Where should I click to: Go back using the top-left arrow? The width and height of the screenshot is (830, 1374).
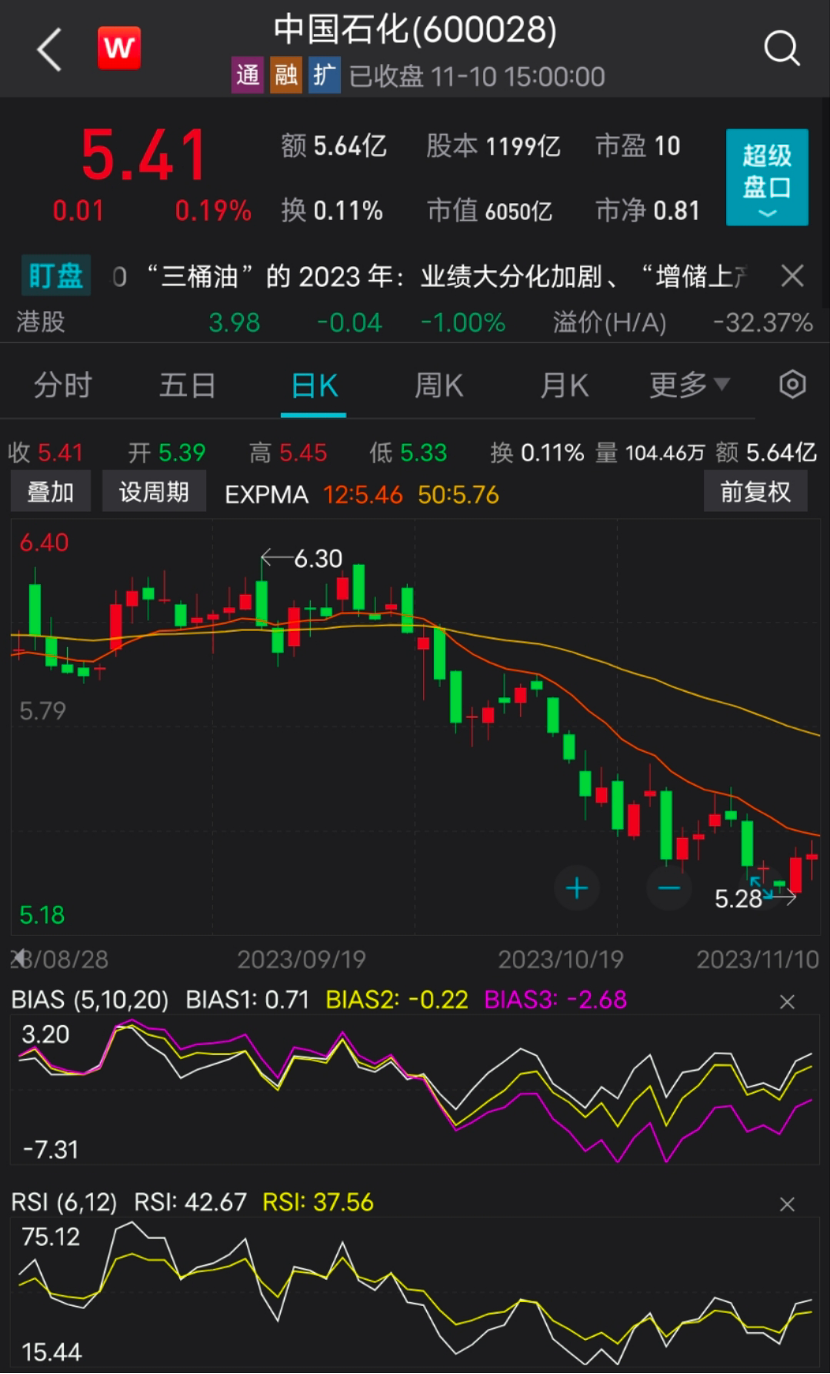[49, 50]
